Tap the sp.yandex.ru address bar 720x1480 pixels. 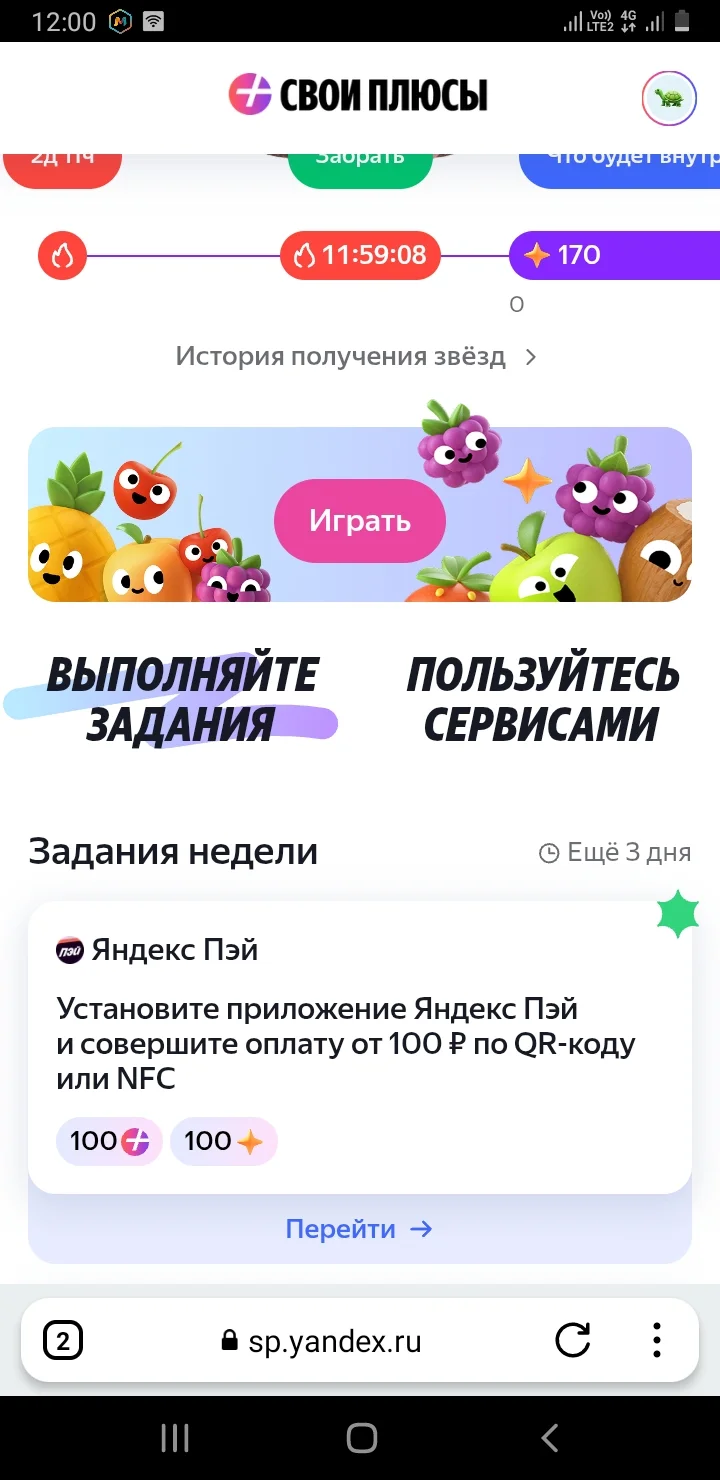coord(321,1341)
